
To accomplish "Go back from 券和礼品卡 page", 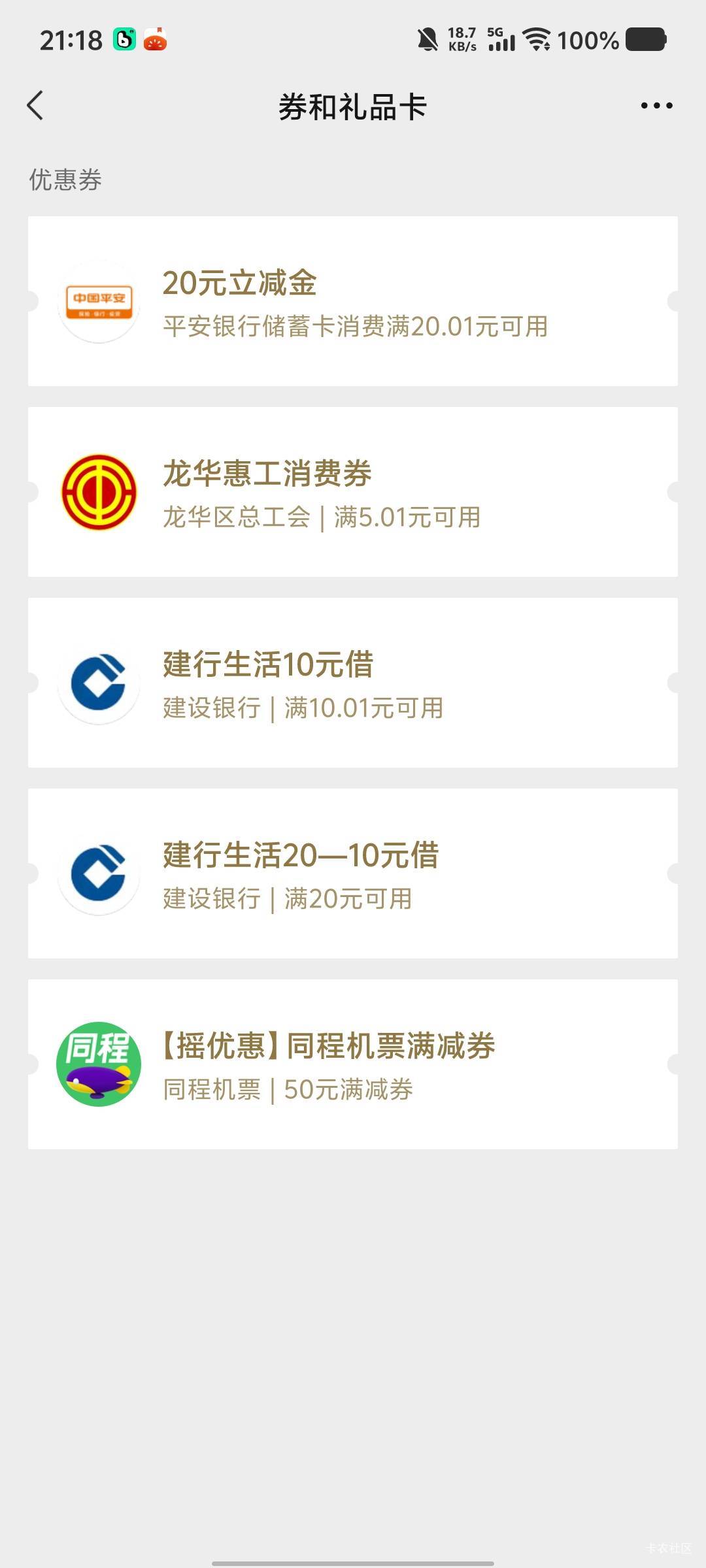I will click(x=35, y=106).
